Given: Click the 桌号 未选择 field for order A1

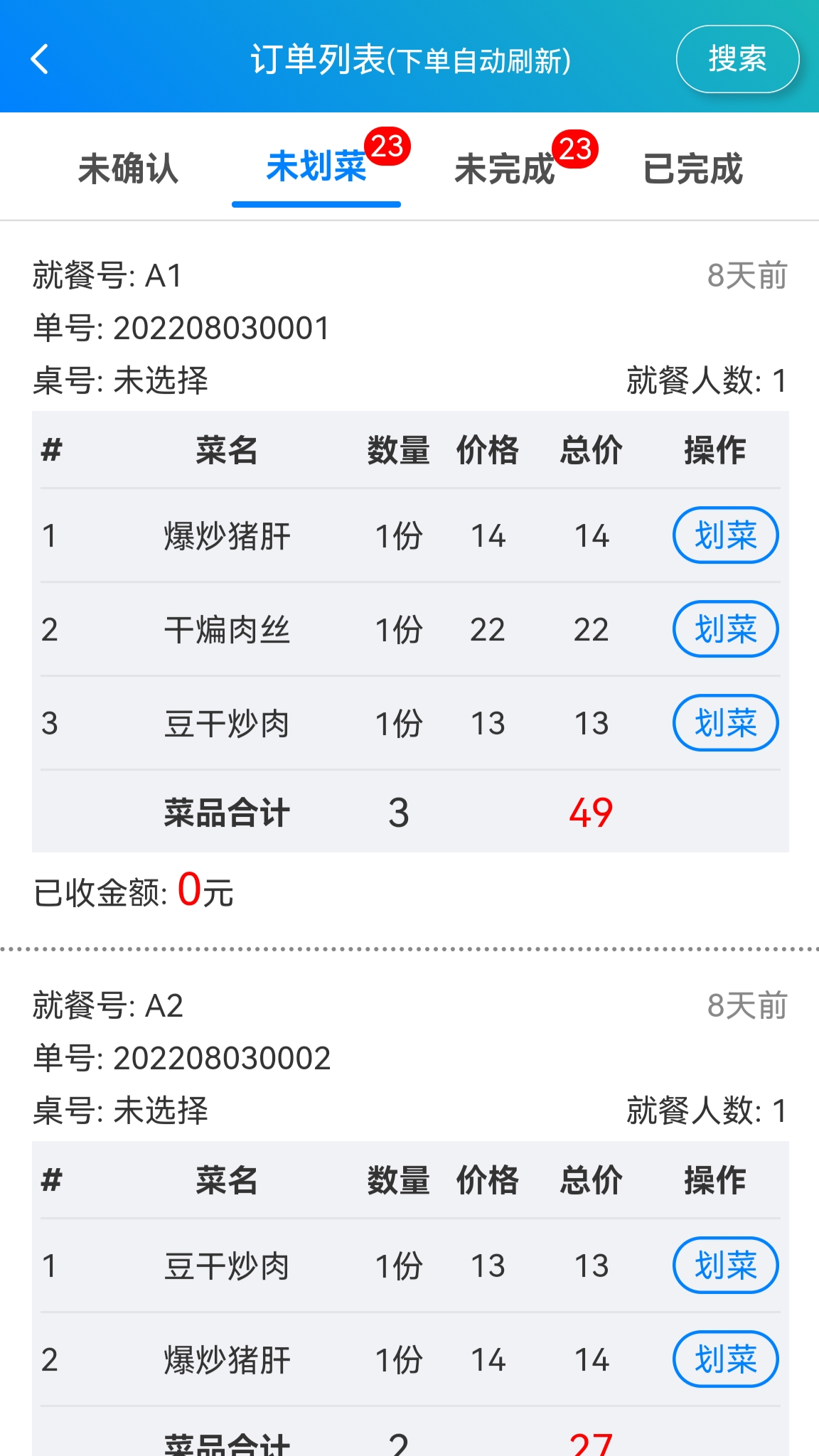Looking at the screenshot, I should [x=121, y=380].
